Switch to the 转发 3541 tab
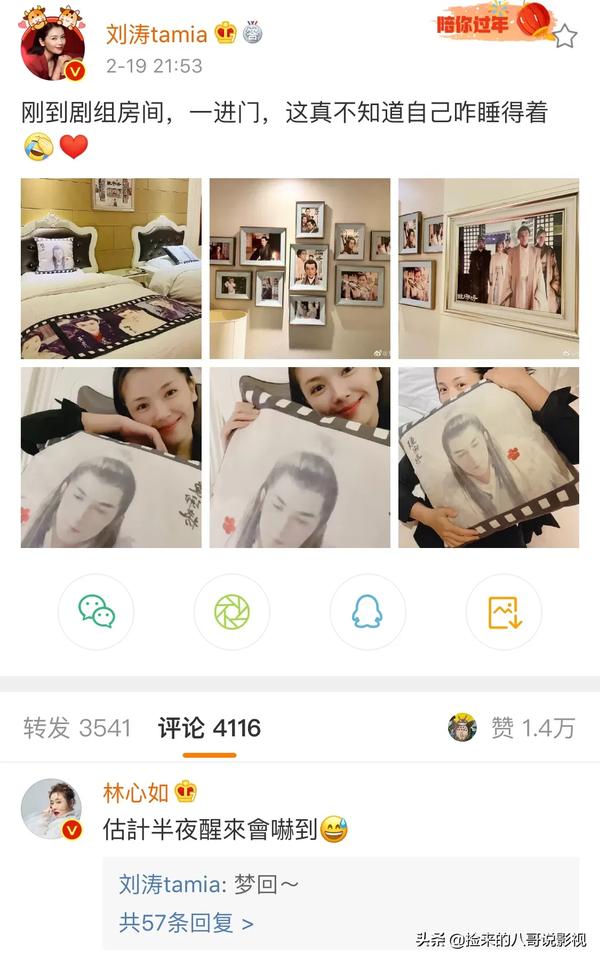This screenshot has height=961, width=600. [x=77, y=728]
